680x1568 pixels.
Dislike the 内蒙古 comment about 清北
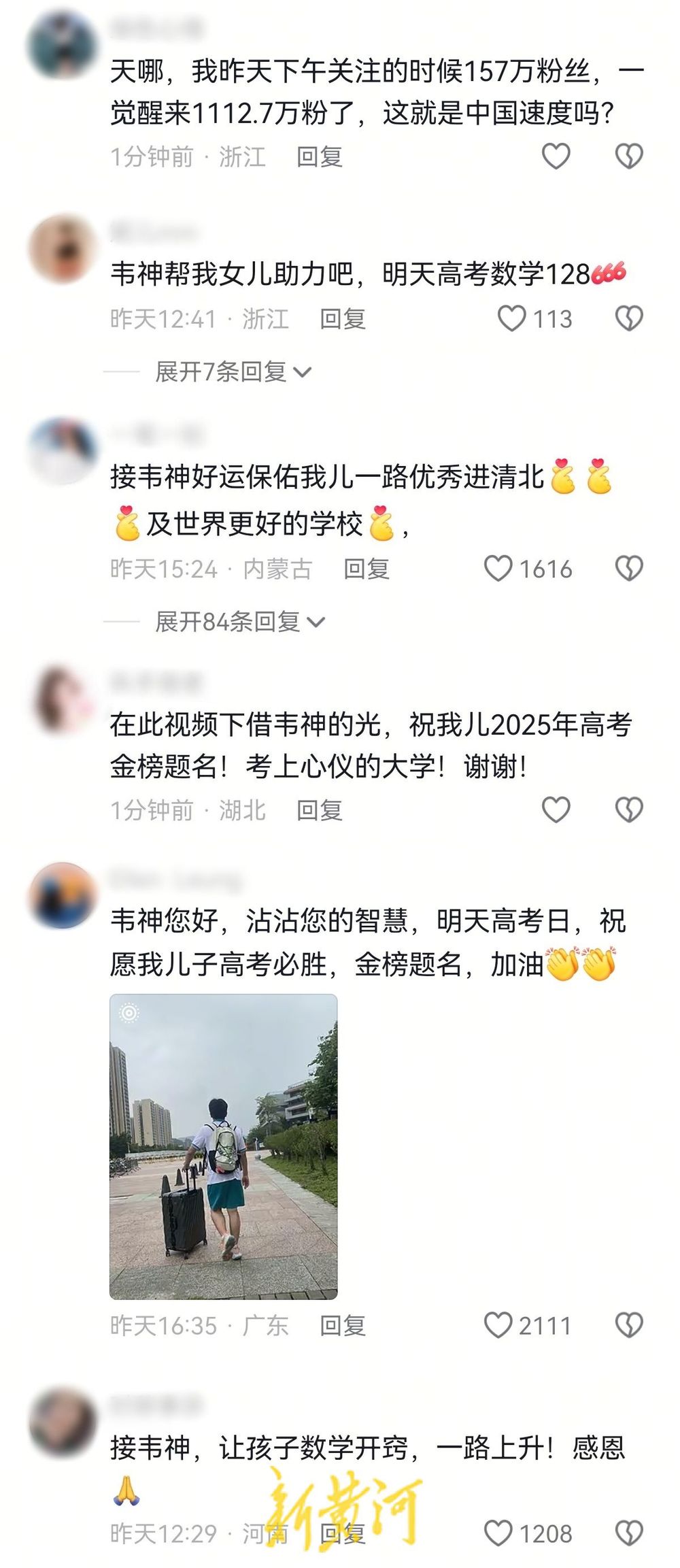click(629, 569)
